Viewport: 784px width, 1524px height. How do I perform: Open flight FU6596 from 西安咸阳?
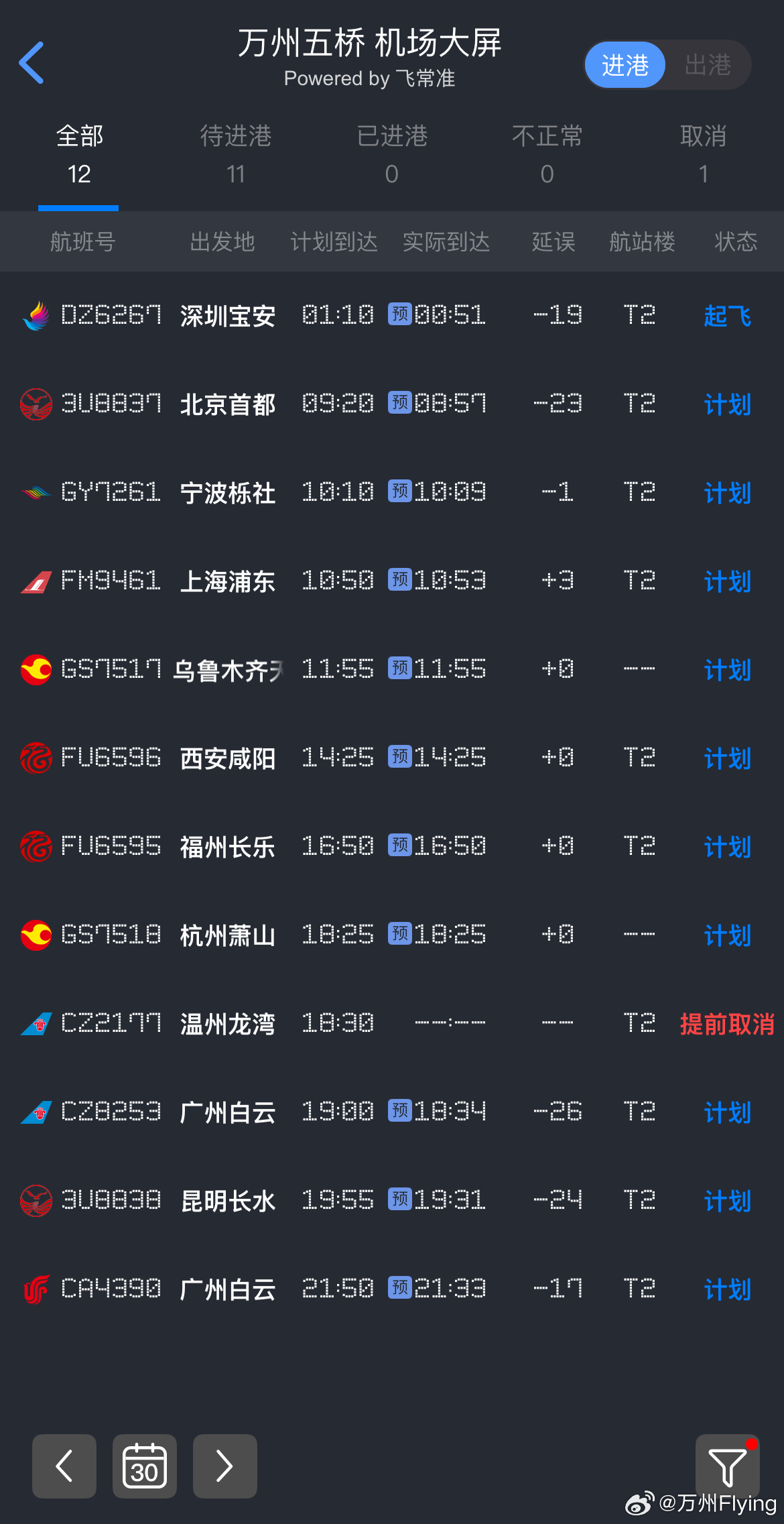pyautogui.click(x=392, y=758)
